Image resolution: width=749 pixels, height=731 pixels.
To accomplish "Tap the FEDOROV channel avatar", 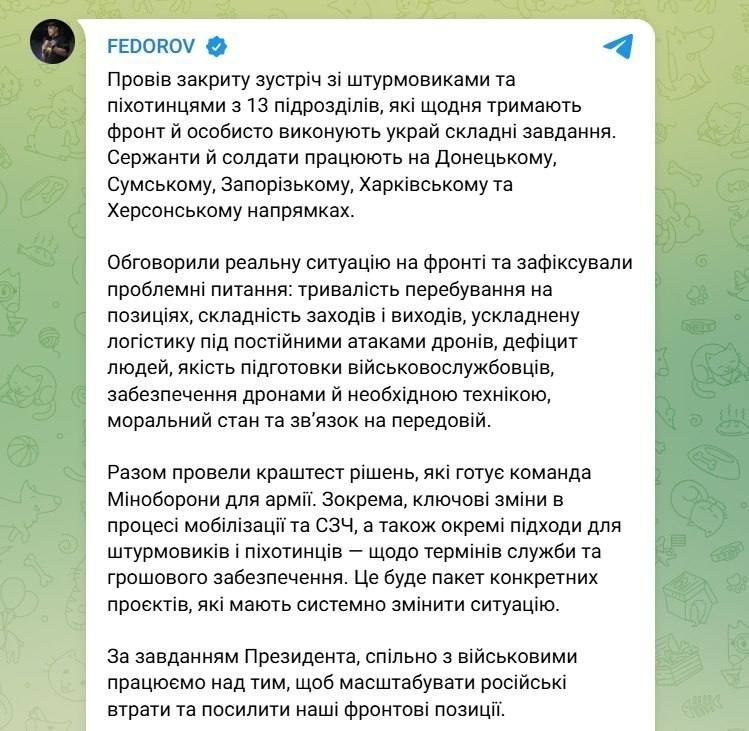I will click(52, 42).
